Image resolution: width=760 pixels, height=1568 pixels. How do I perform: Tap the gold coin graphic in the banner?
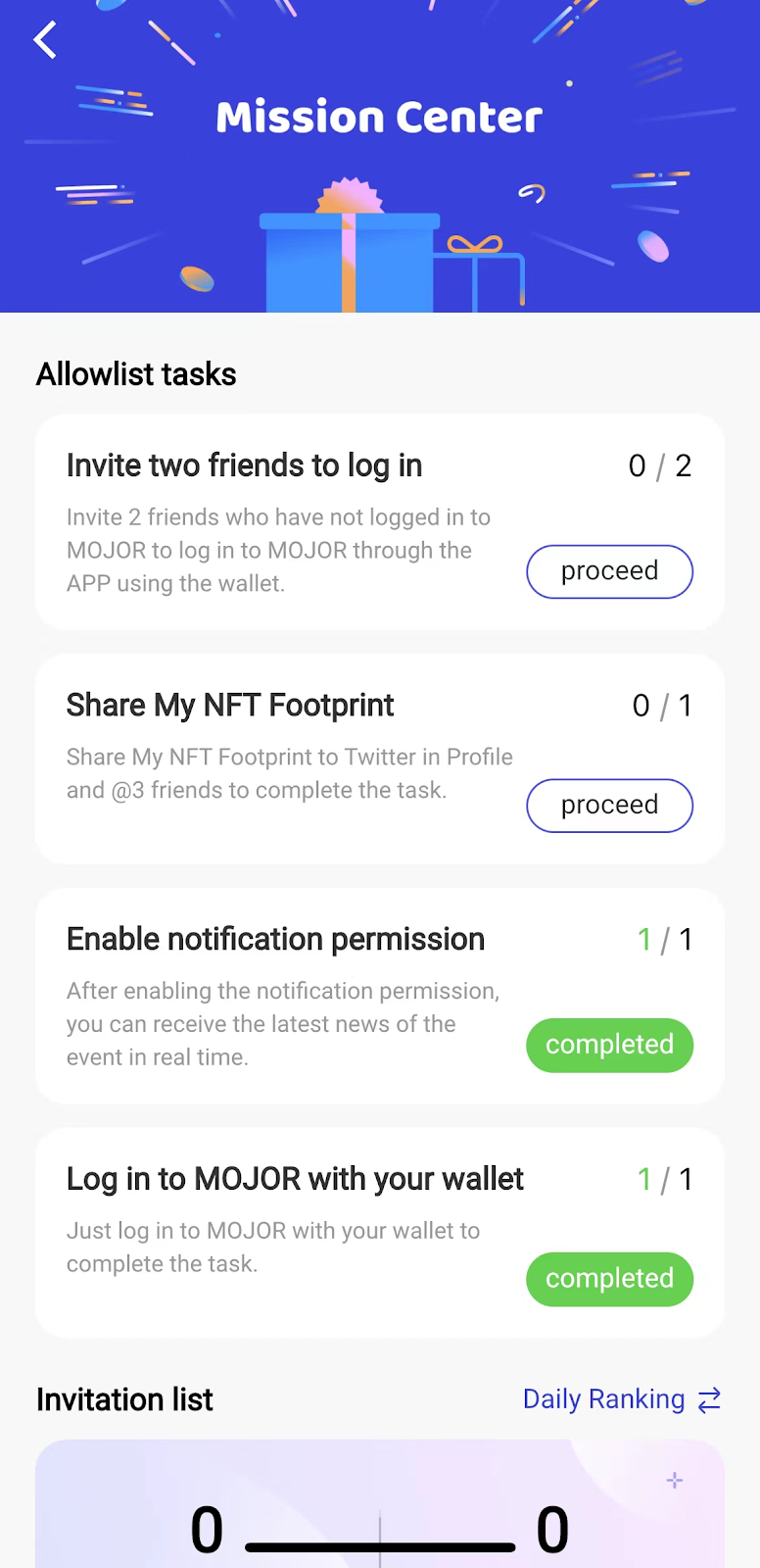pos(199,281)
